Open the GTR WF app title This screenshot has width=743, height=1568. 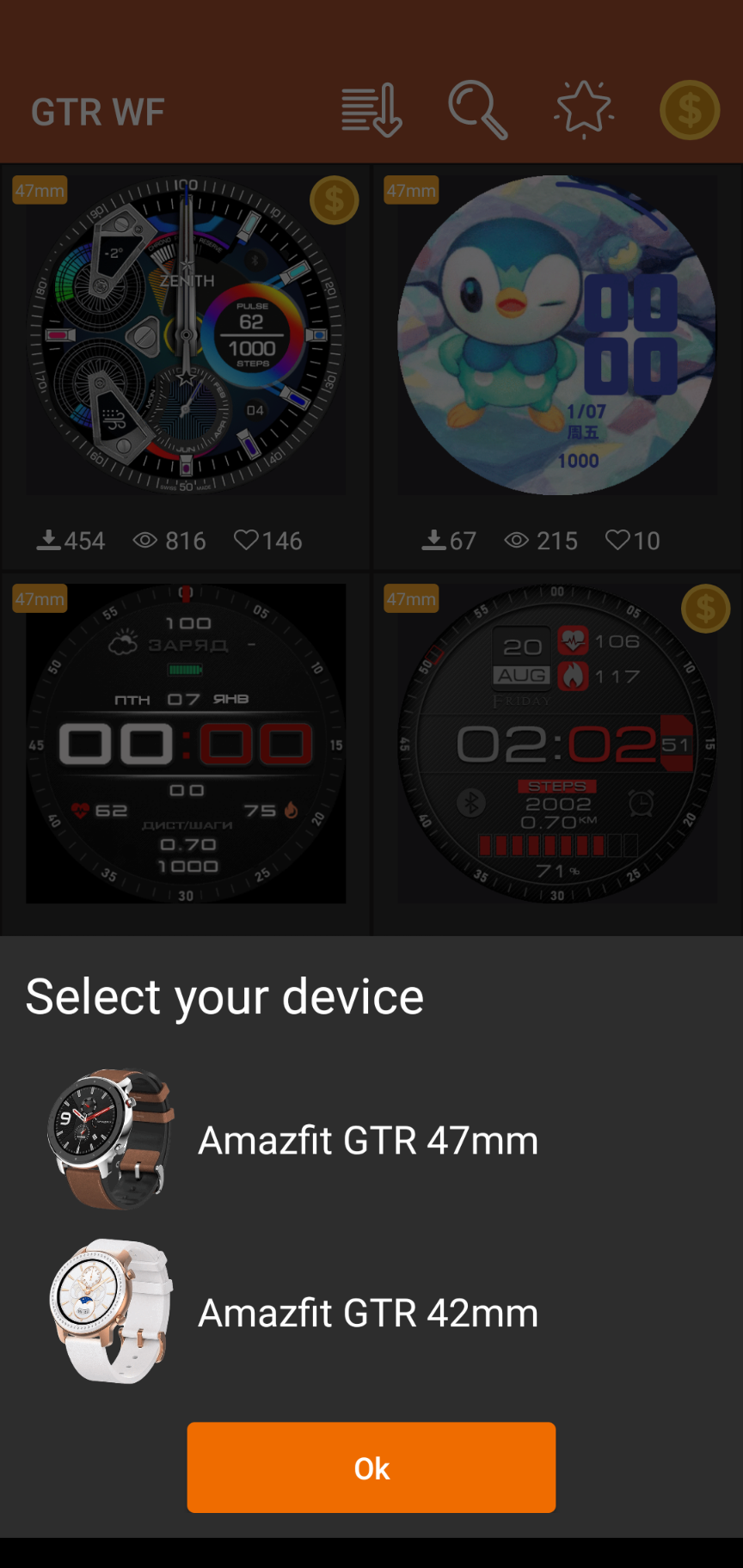[x=97, y=109]
